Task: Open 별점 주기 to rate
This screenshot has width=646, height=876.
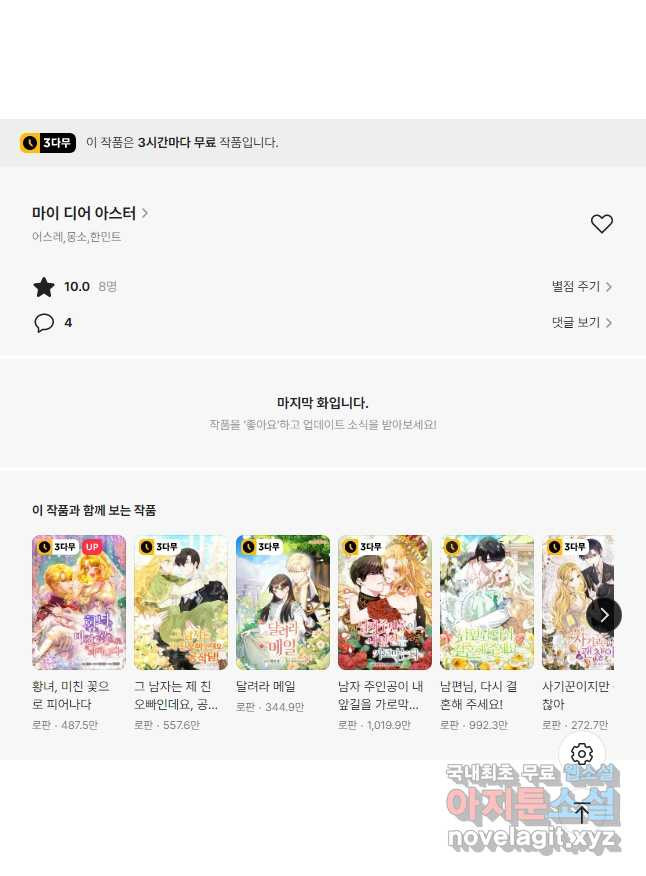Action: 581,287
